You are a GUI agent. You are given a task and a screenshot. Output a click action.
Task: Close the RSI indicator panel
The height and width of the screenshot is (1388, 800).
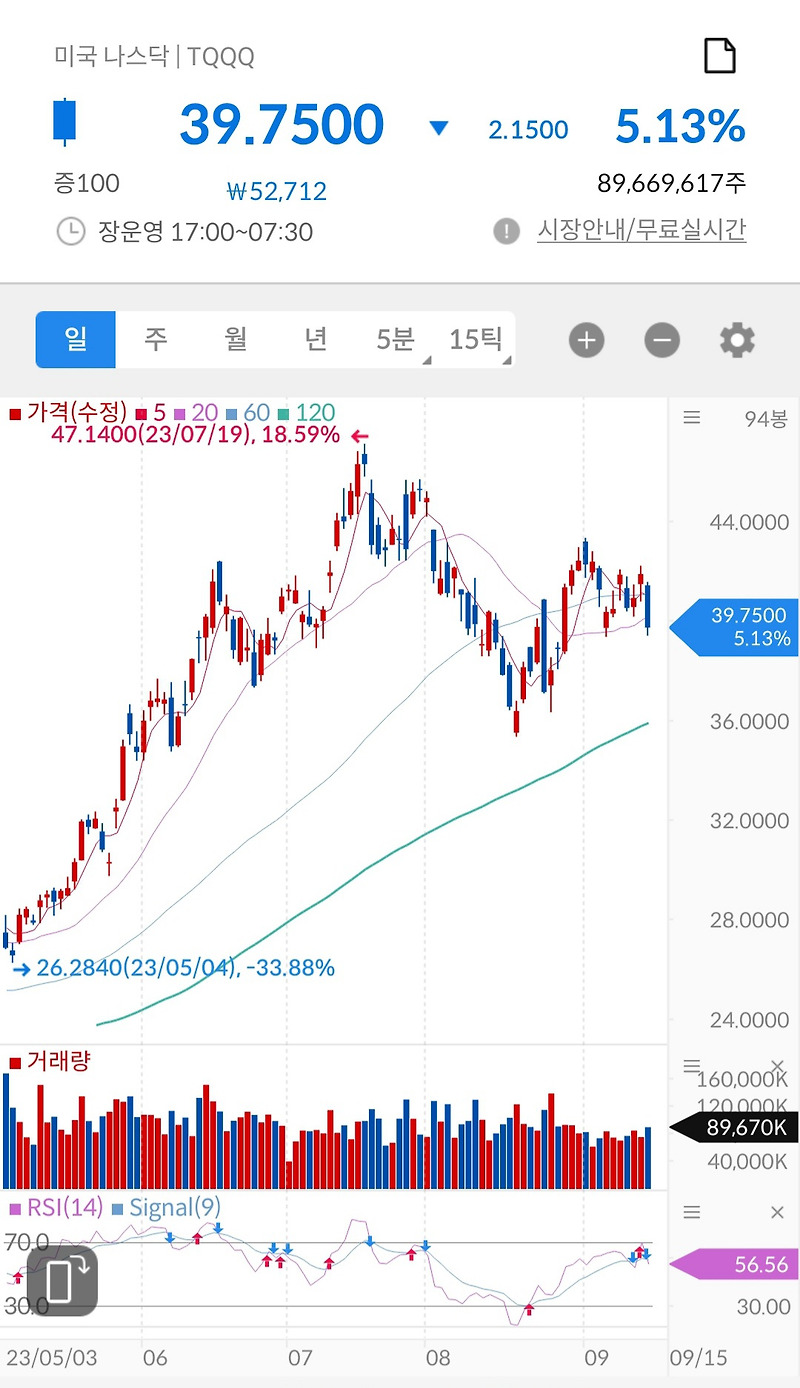click(777, 1211)
